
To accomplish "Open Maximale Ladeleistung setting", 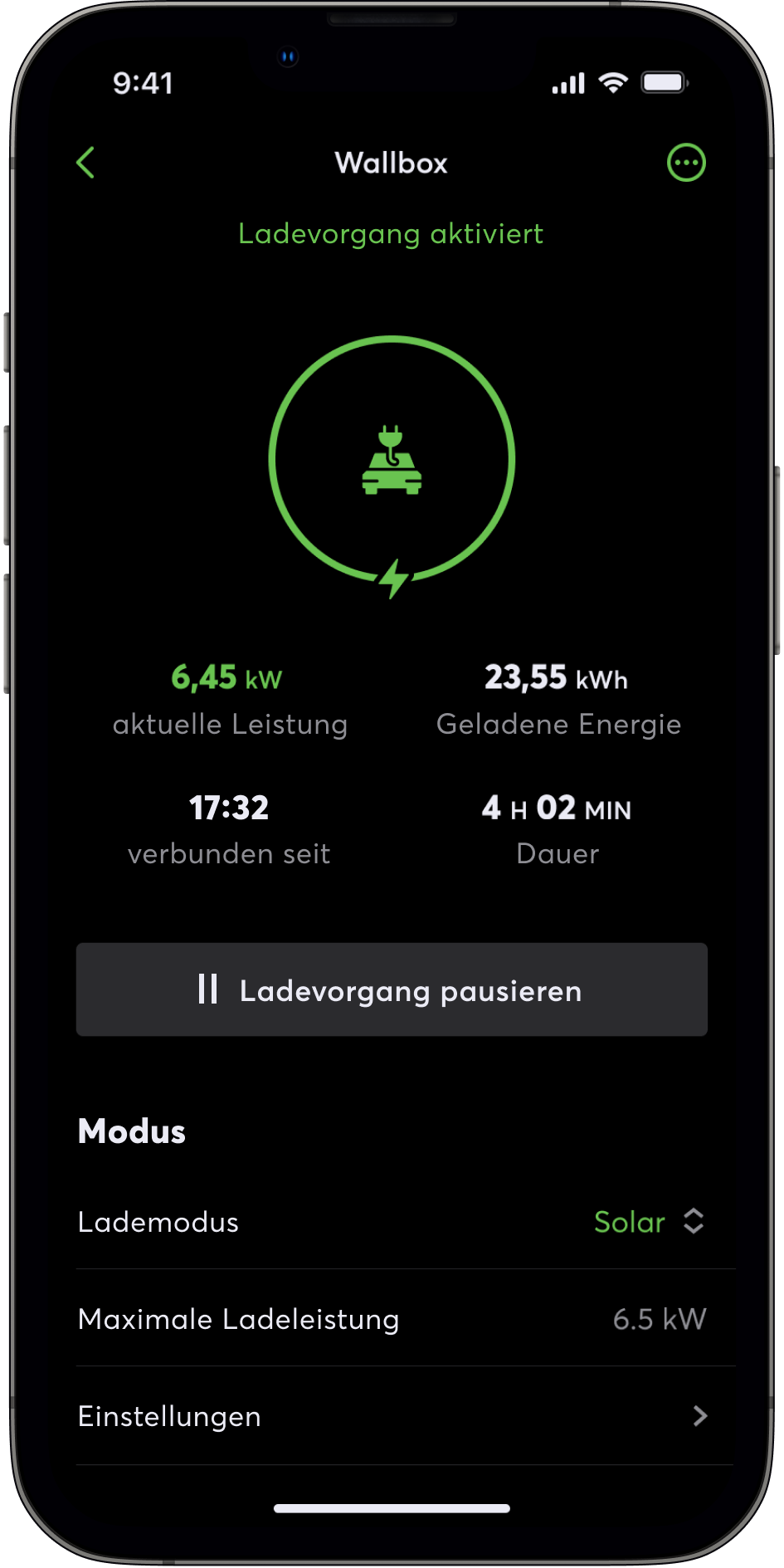I will click(x=392, y=1319).
